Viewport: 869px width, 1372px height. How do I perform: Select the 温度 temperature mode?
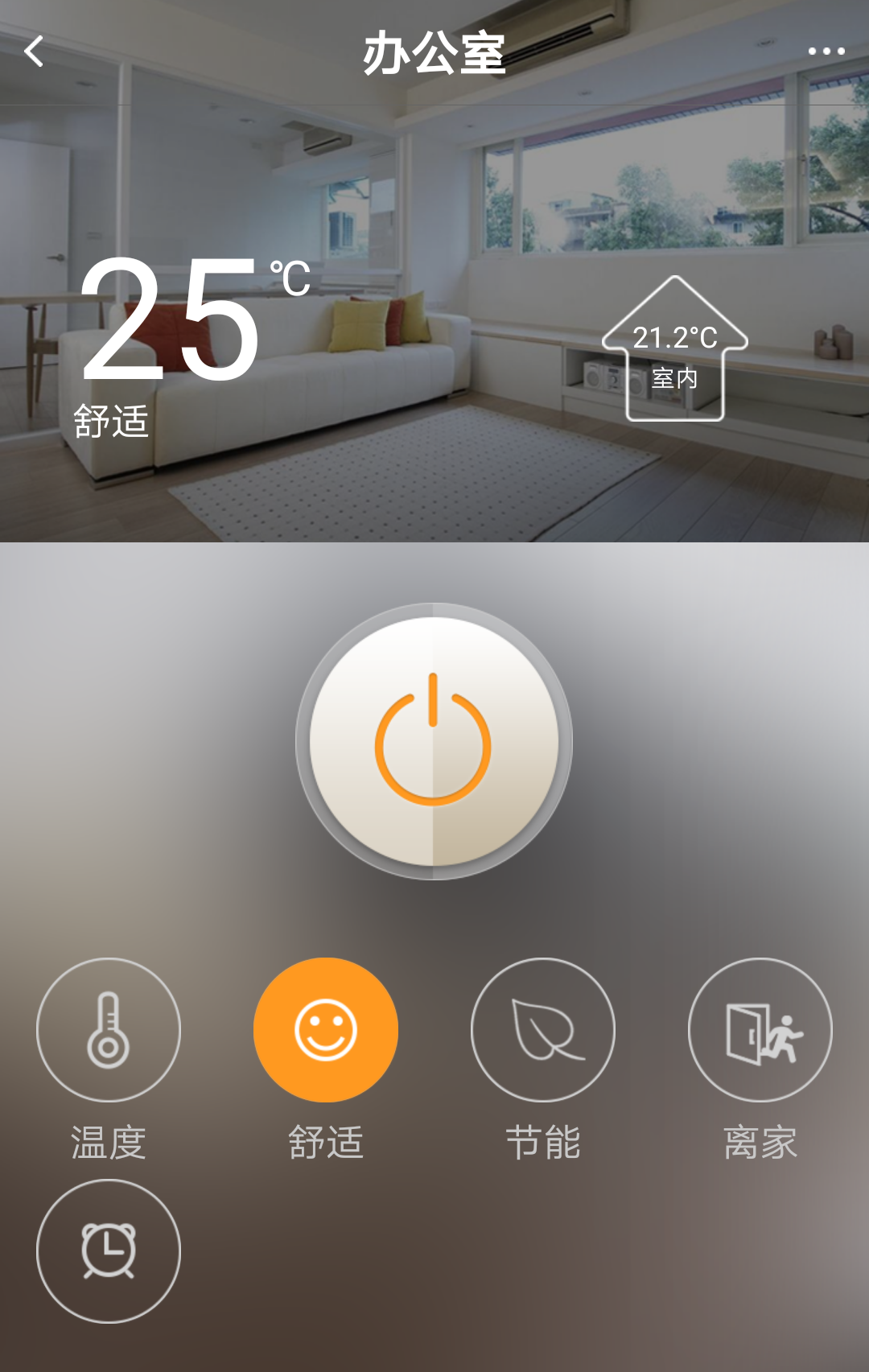[x=109, y=1030]
